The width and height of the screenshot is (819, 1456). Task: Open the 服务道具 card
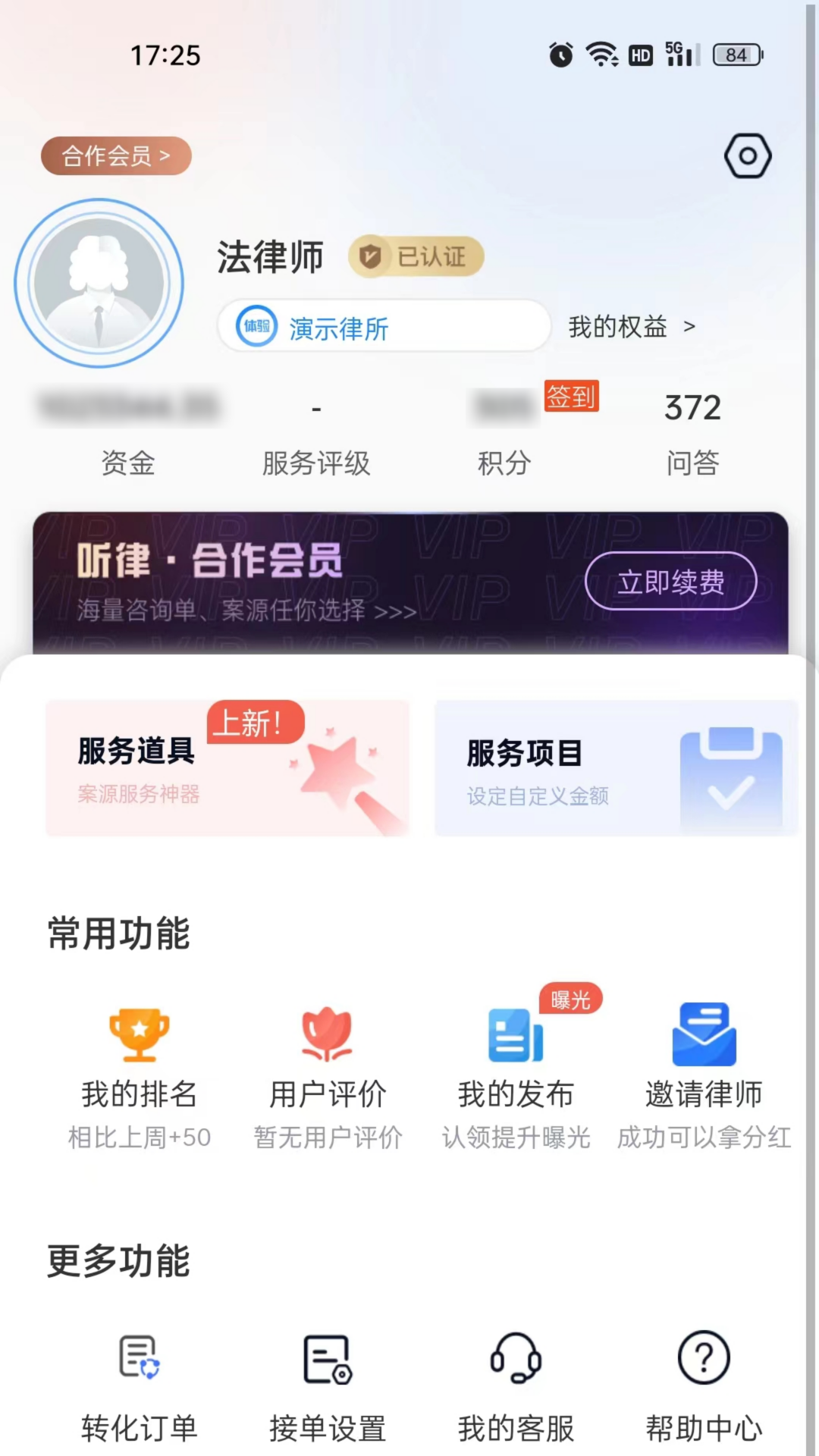(x=227, y=768)
